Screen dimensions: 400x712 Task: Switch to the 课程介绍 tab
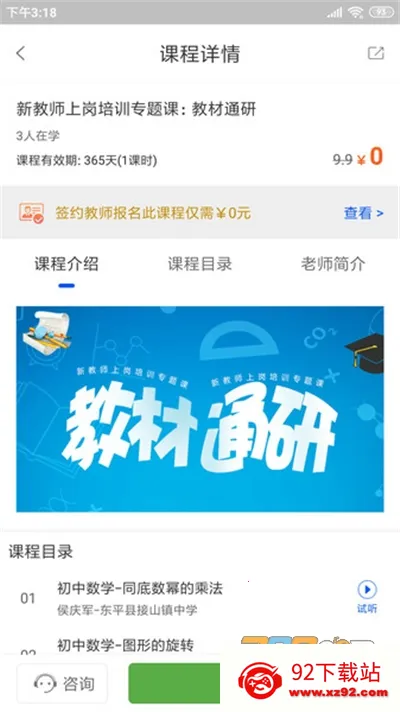pos(66,264)
